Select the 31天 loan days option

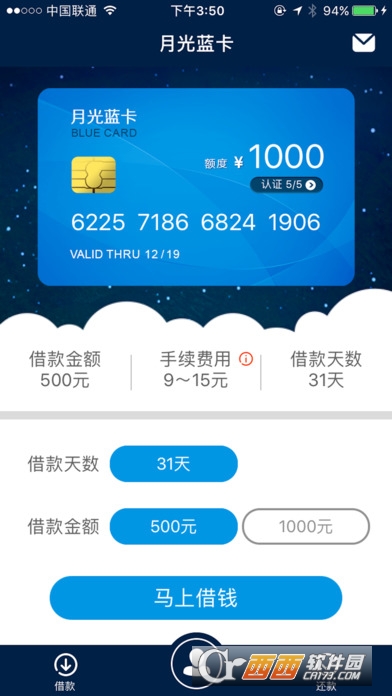coord(174,464)
